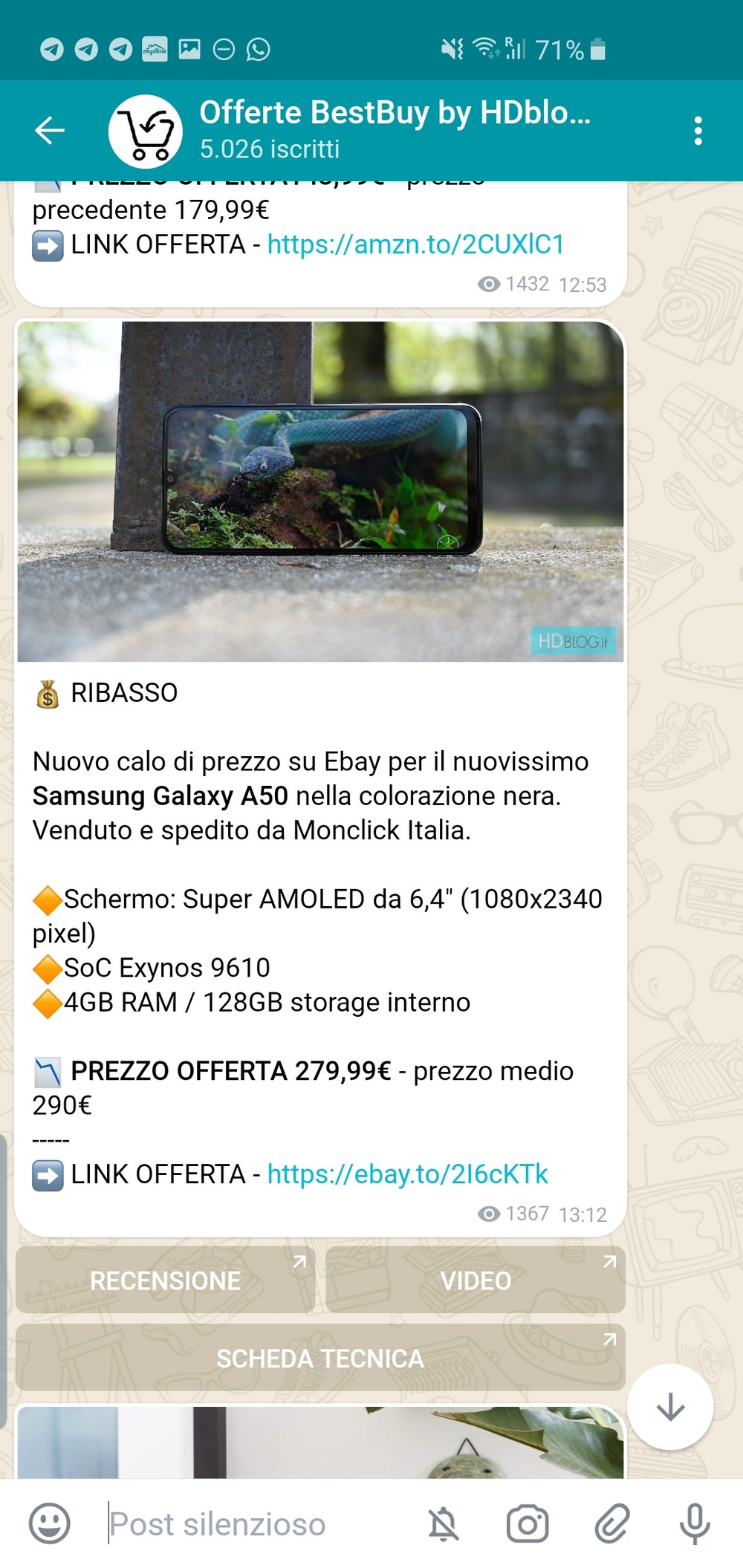The image size is (743, 1568).
Task: Open the RECENSIONE button
Action: click(165, 1281)
